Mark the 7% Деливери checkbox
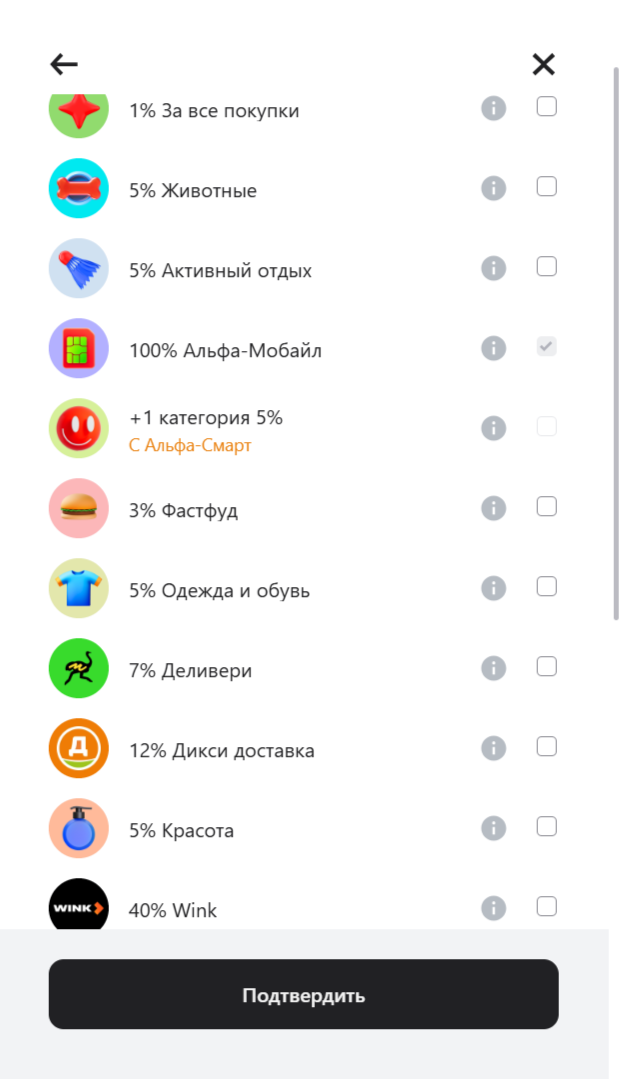Image resolution: width=623 pixels, height=1079 pixels. coord(547,666)
